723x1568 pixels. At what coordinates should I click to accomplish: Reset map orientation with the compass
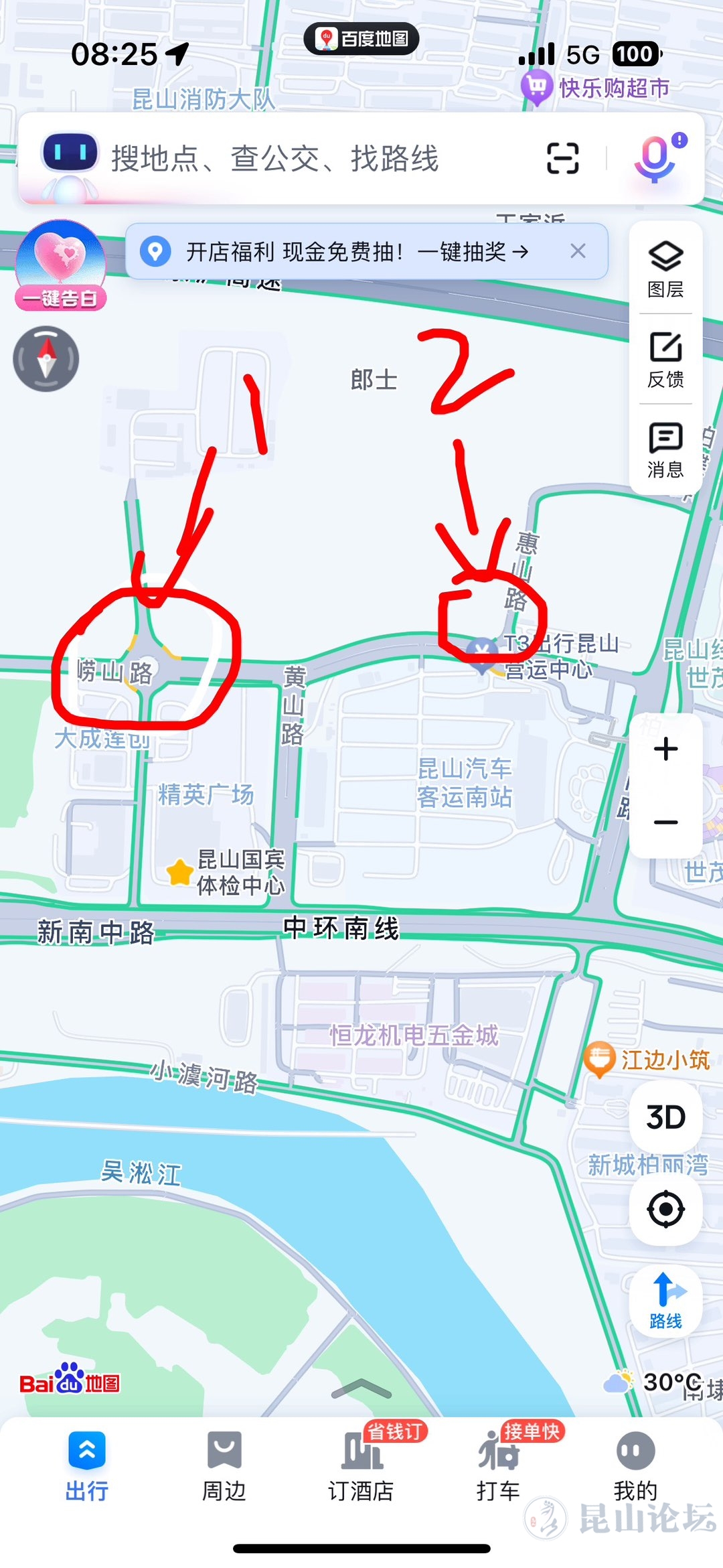pos(46,359)
